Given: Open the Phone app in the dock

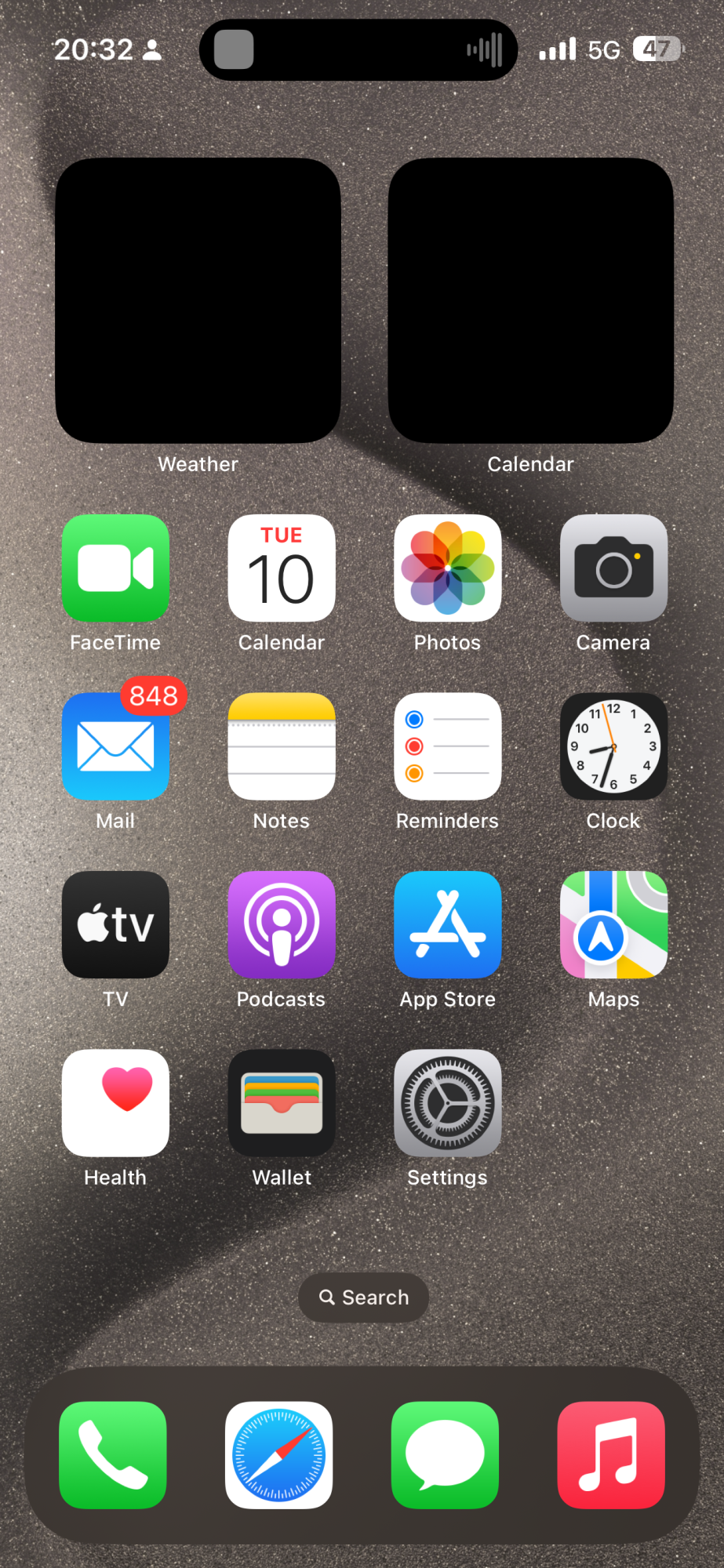Looking at the screenshot, I should (x=113, y=1455).
